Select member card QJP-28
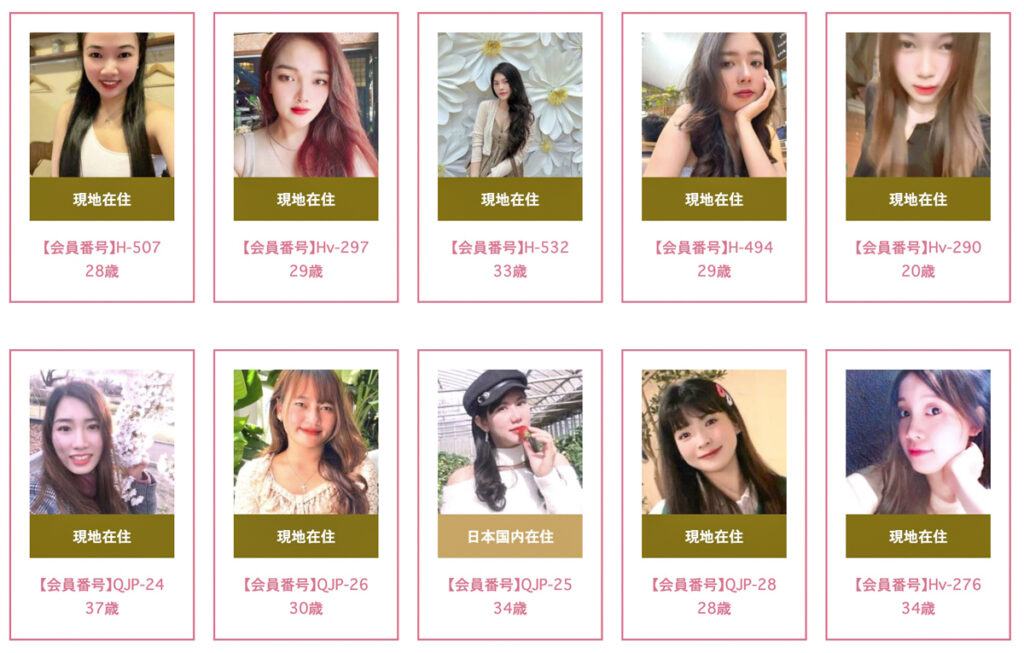The height and width of the screenshot is (653, 1024). click(714, 494)
